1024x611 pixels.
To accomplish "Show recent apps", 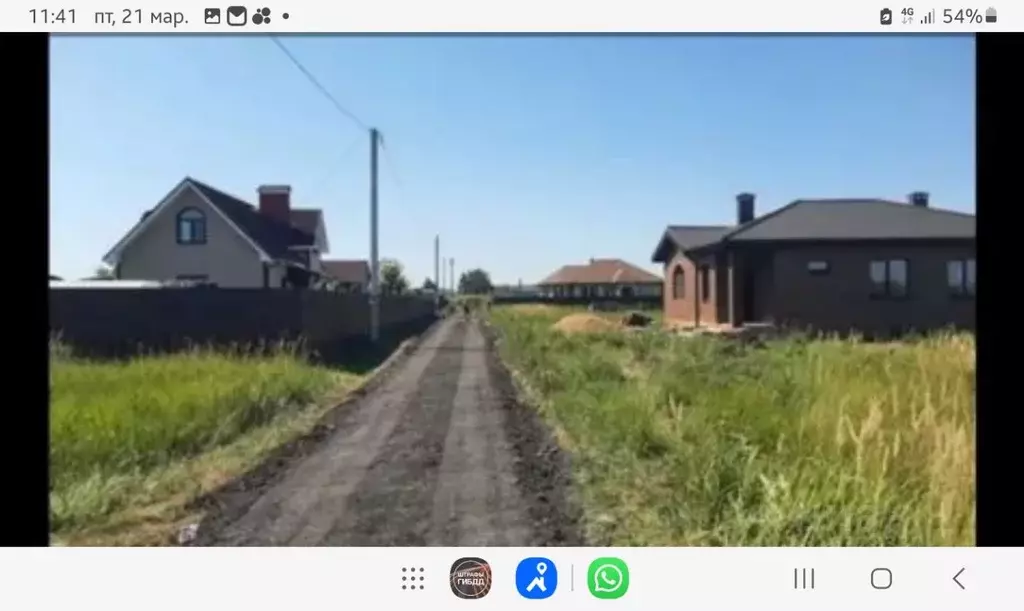I will pos(804,578).
